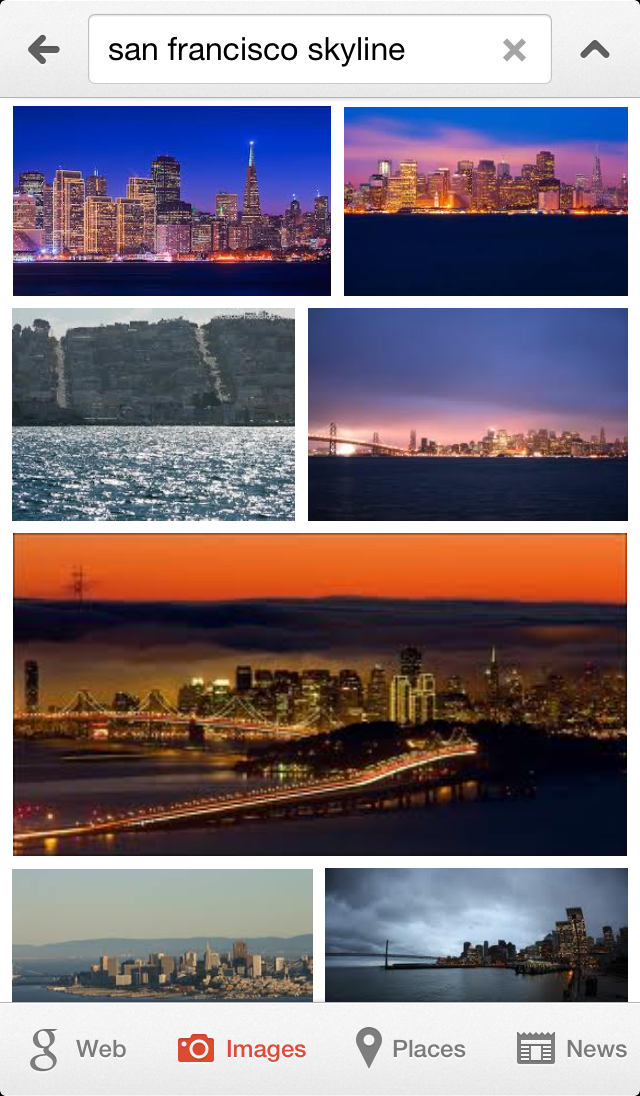This screenshot has width=640, height=1096.
Task: Switch to the Places tab
Action: click(411, 1049)
